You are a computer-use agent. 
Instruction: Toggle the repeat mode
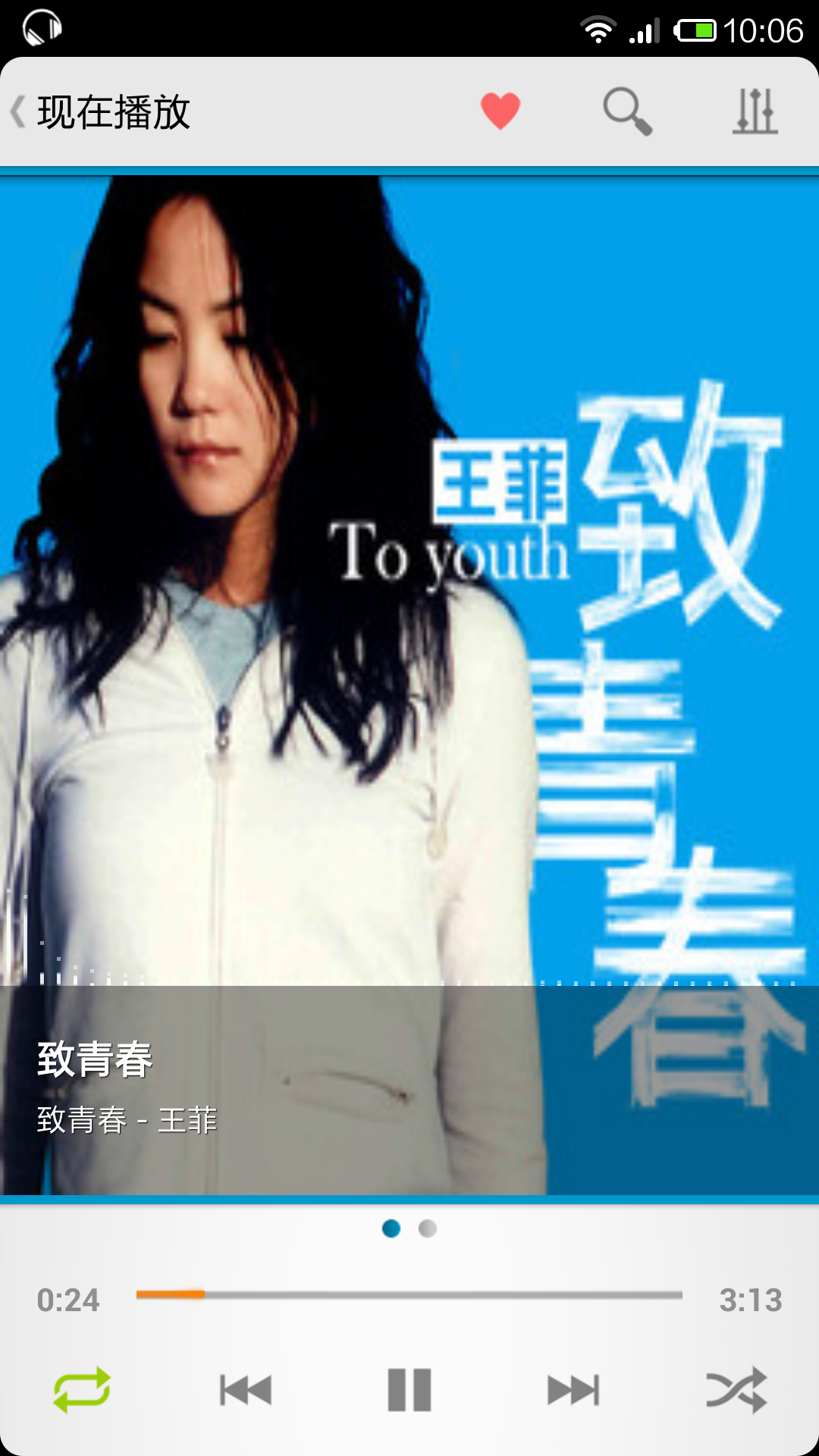coord(82,1390)
